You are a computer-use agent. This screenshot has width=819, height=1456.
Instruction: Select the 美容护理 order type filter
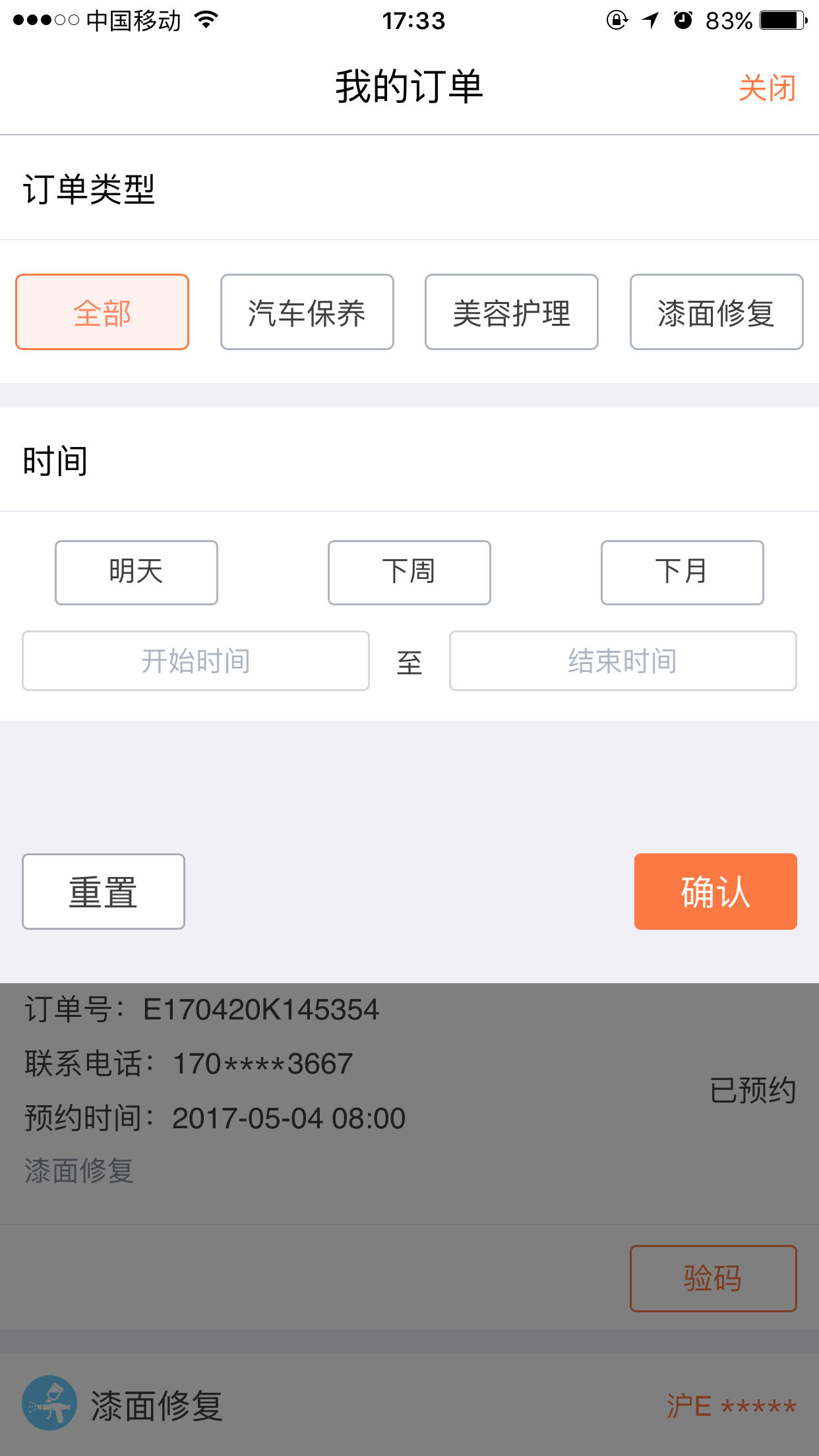pyautogui.click(x=512, y=311)
